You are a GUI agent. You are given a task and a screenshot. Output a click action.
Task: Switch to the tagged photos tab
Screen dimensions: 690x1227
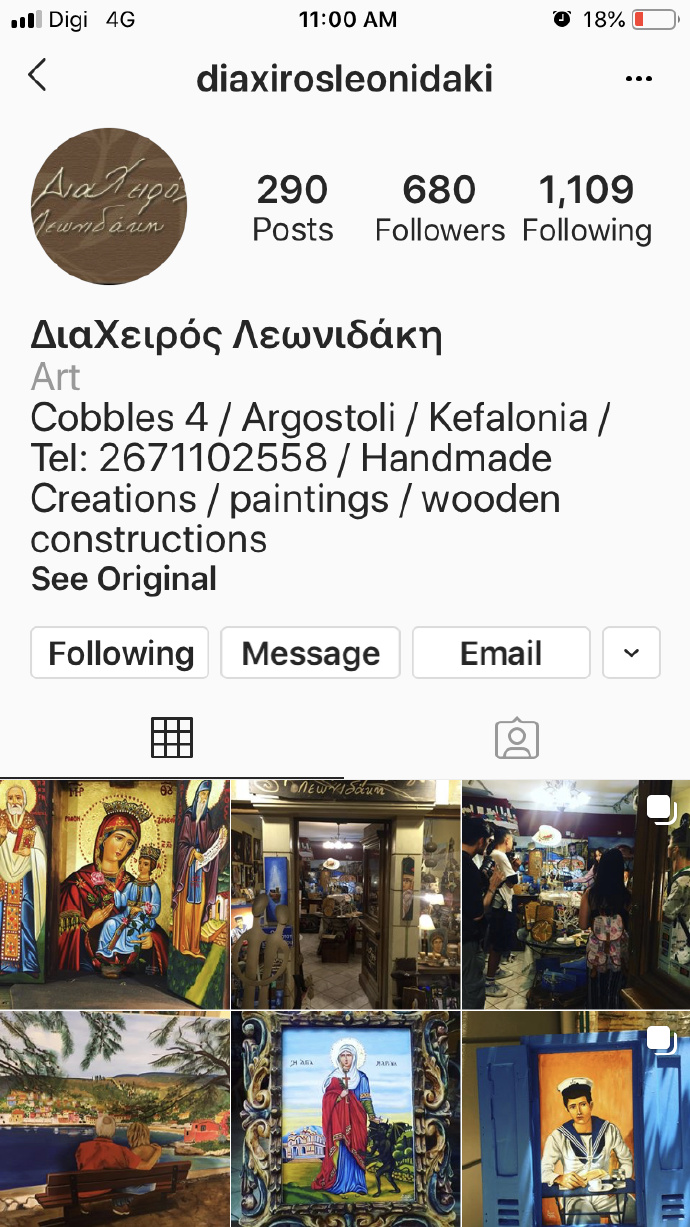[x=517, y=738]
